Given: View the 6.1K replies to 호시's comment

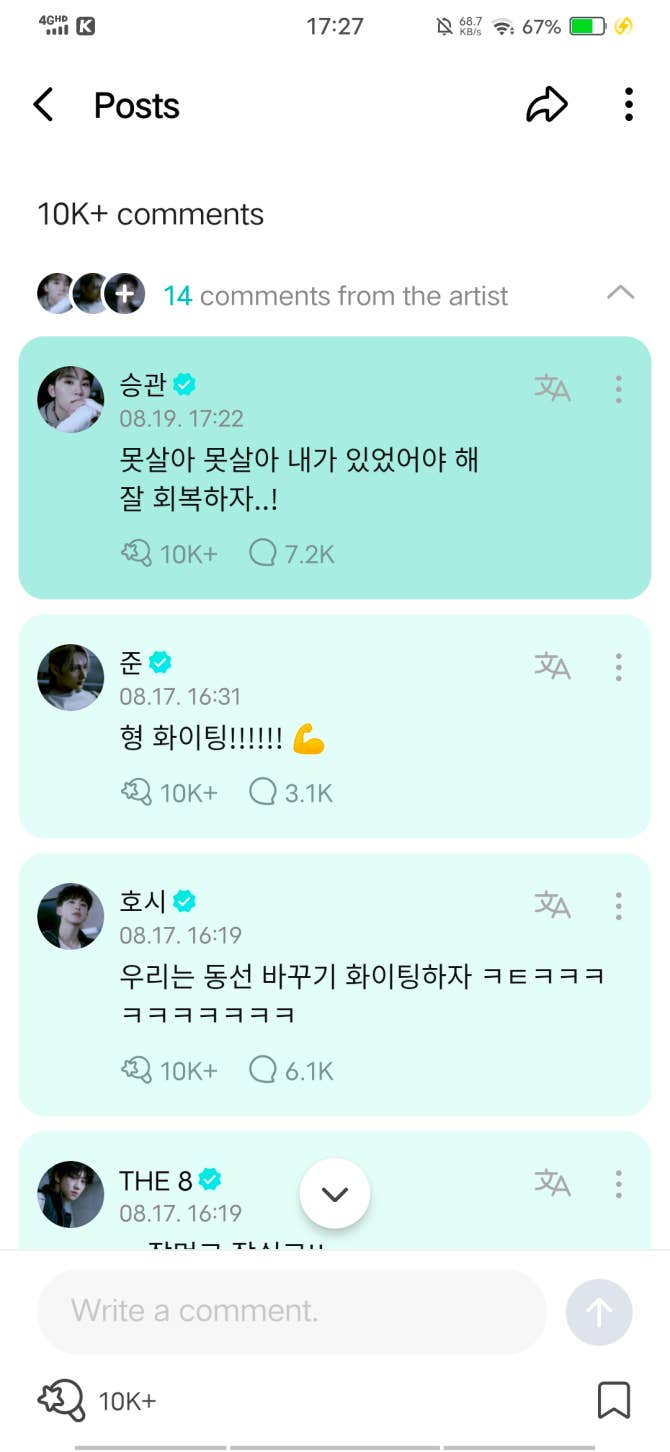Looking at the screenshot, I should click(x=263, y=1071).
